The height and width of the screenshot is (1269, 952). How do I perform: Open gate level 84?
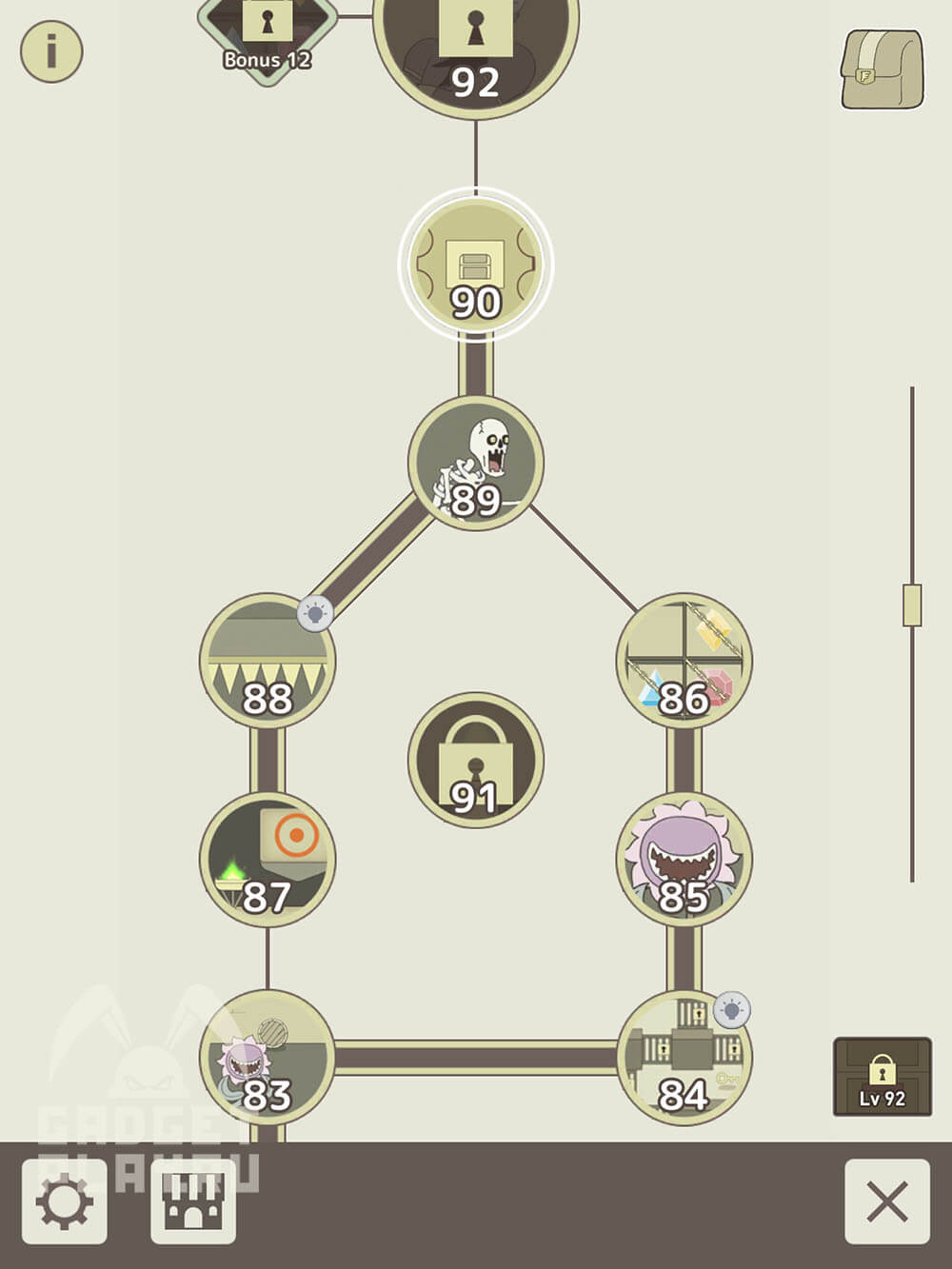pos(684,1058)
